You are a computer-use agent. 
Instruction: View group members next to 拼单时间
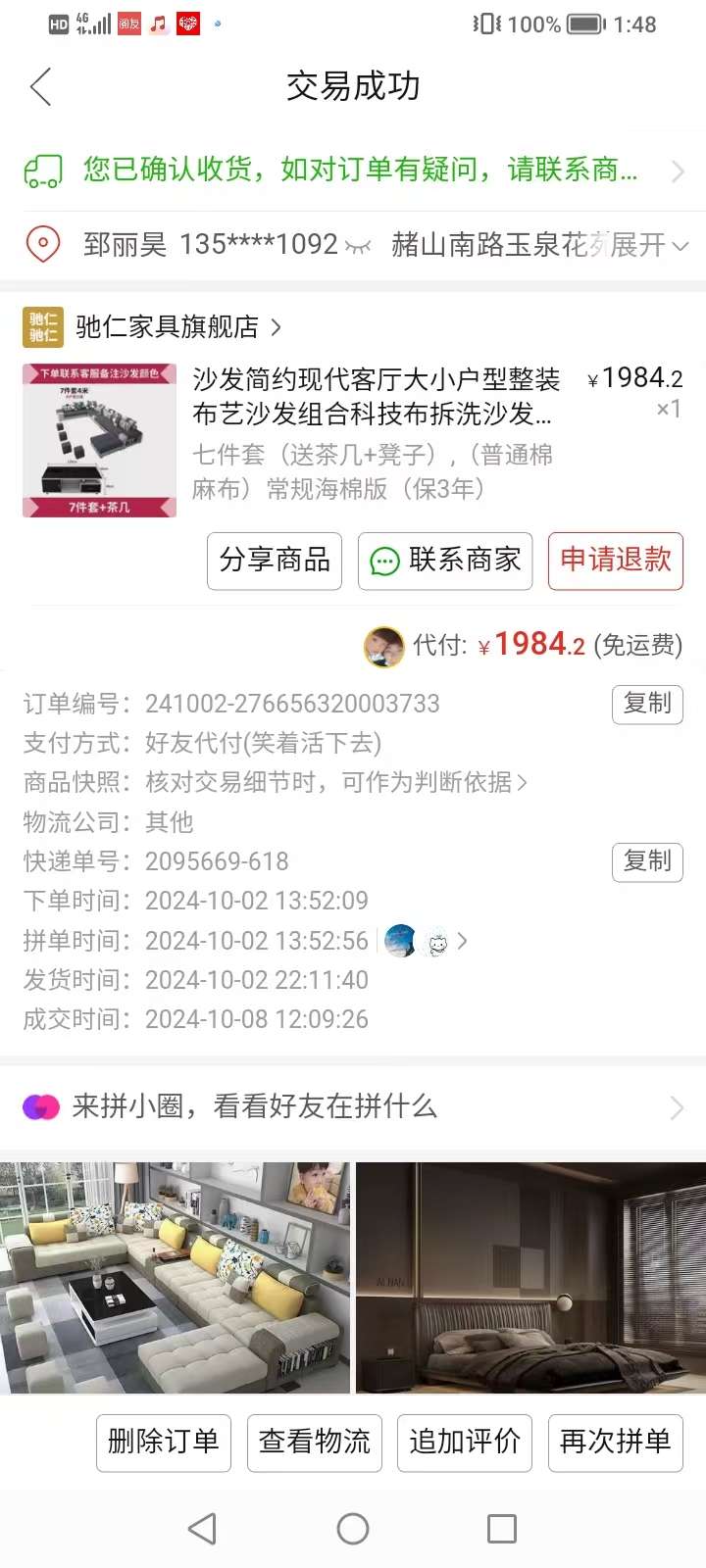(427, 942)
